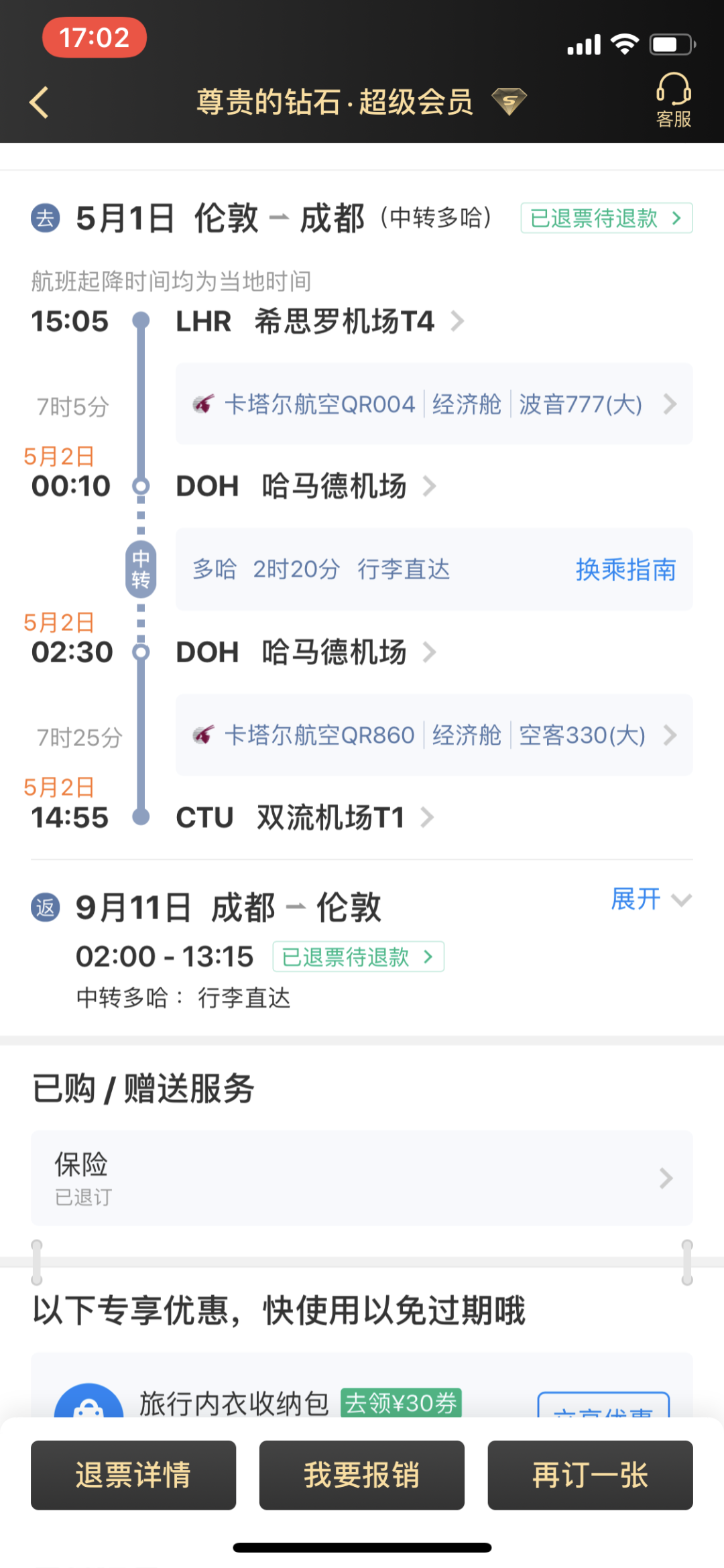724x1568 pixels.
Task: Book again with 再订一张
Action: (x=590, y=1475)
